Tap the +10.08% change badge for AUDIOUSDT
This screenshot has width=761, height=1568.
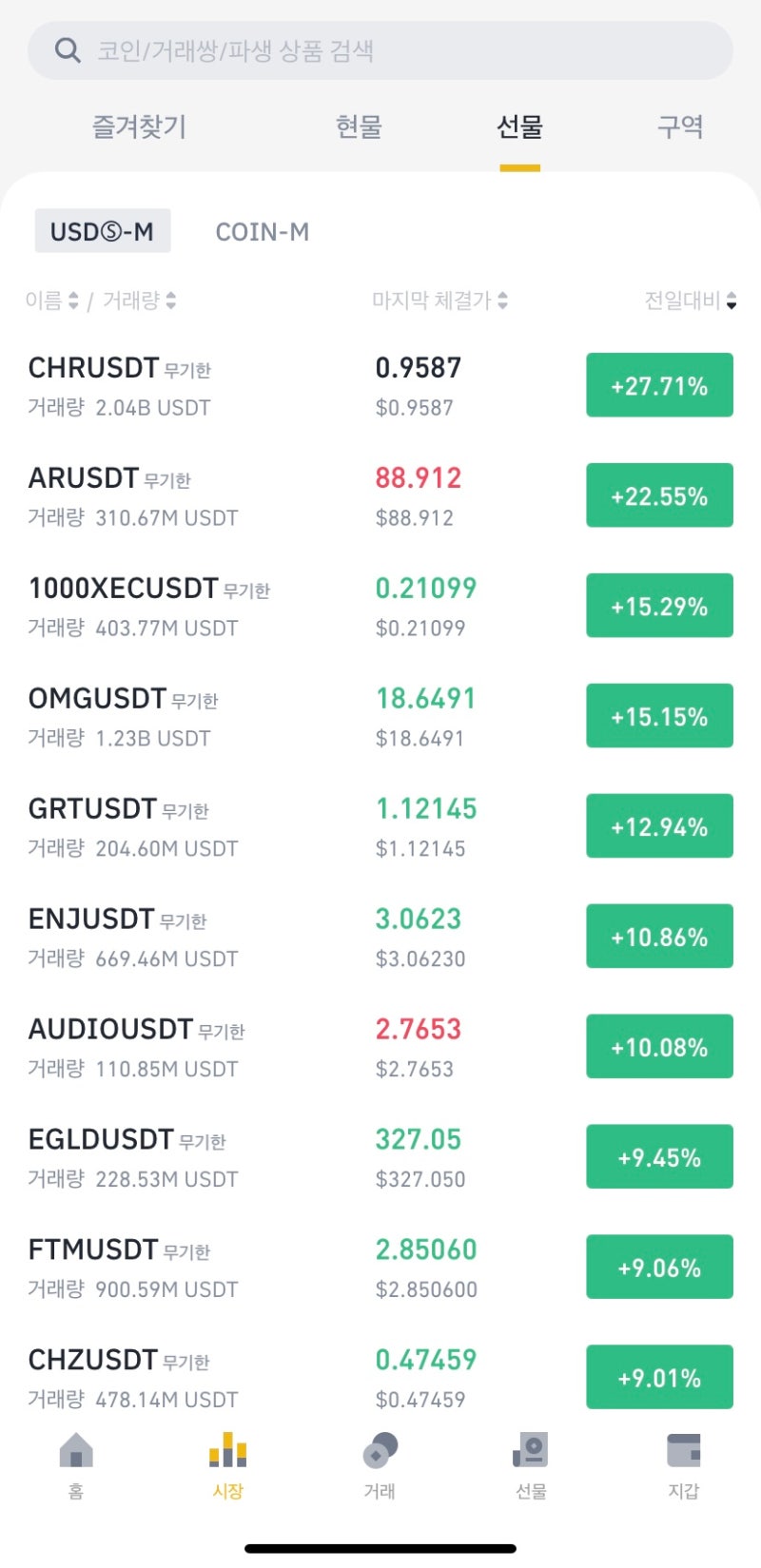pyautogui.click(x=659, y=1047)
